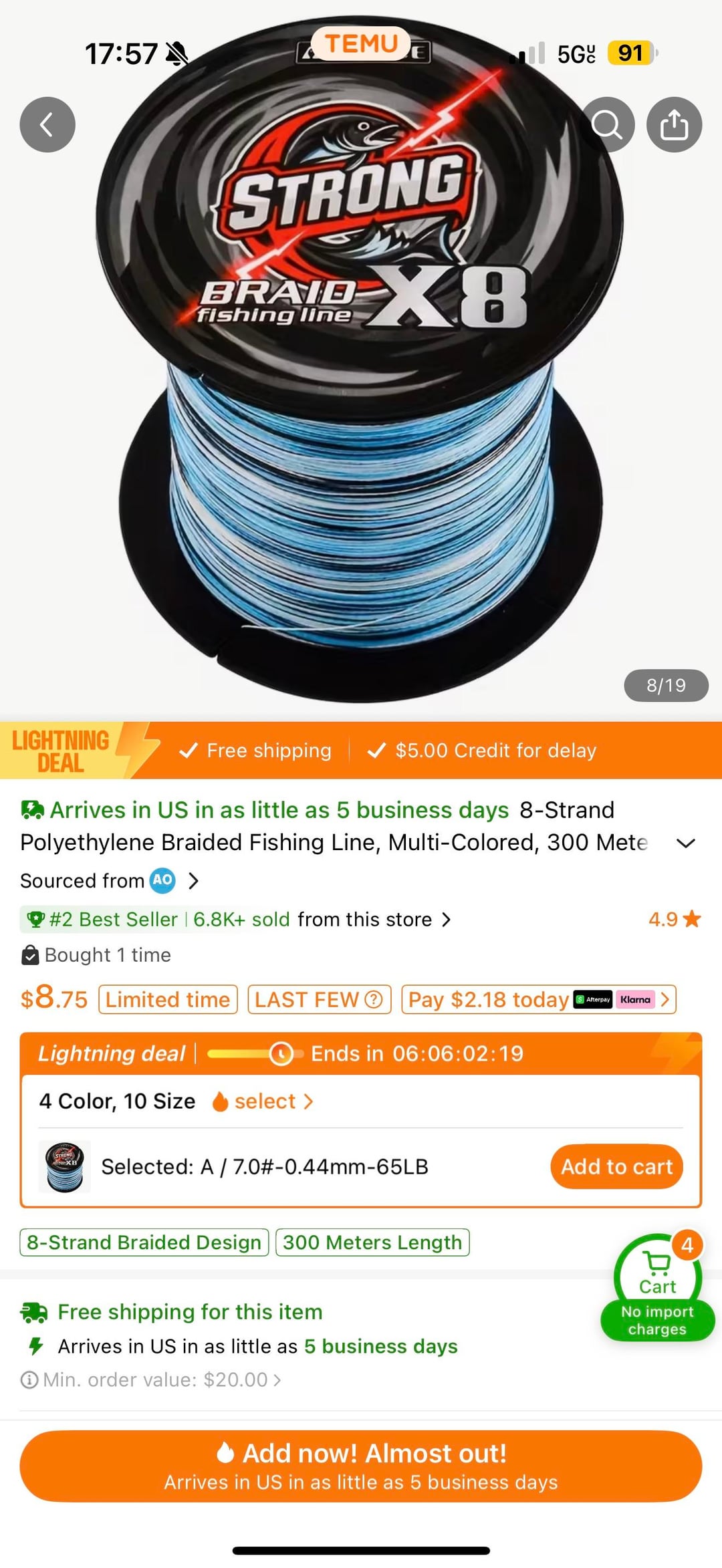Tap Add now! Almost out! button
The height and width of the screenshot is (1568, 722).
(x=361, y=1466)
